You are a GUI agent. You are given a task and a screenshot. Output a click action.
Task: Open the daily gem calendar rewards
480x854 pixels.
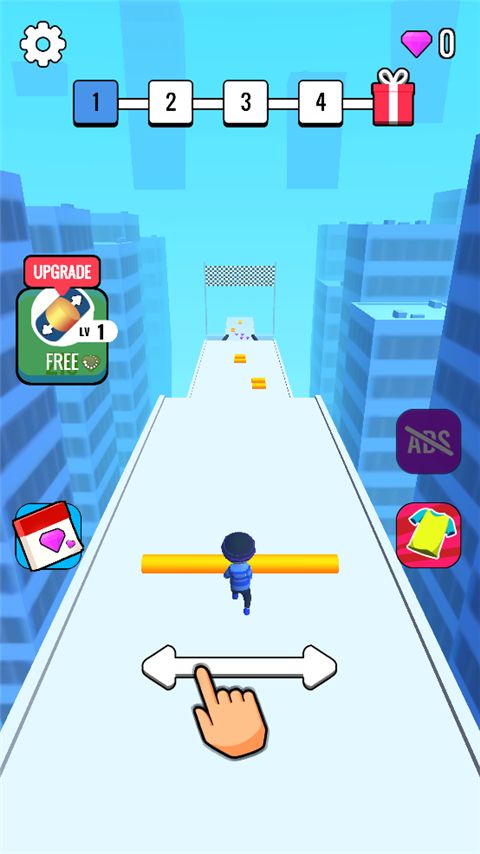[48, 536]
